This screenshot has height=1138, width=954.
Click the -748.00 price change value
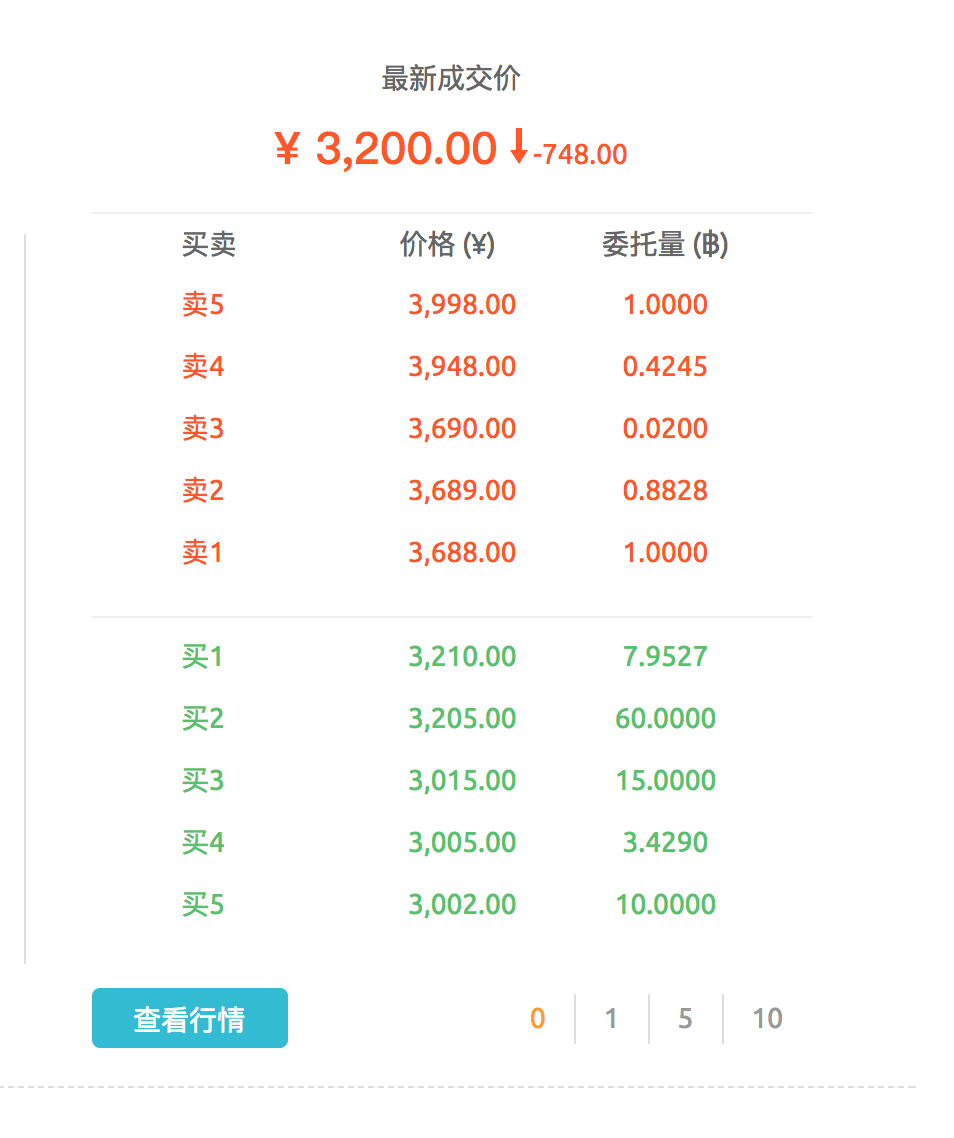tap(580, 154)
